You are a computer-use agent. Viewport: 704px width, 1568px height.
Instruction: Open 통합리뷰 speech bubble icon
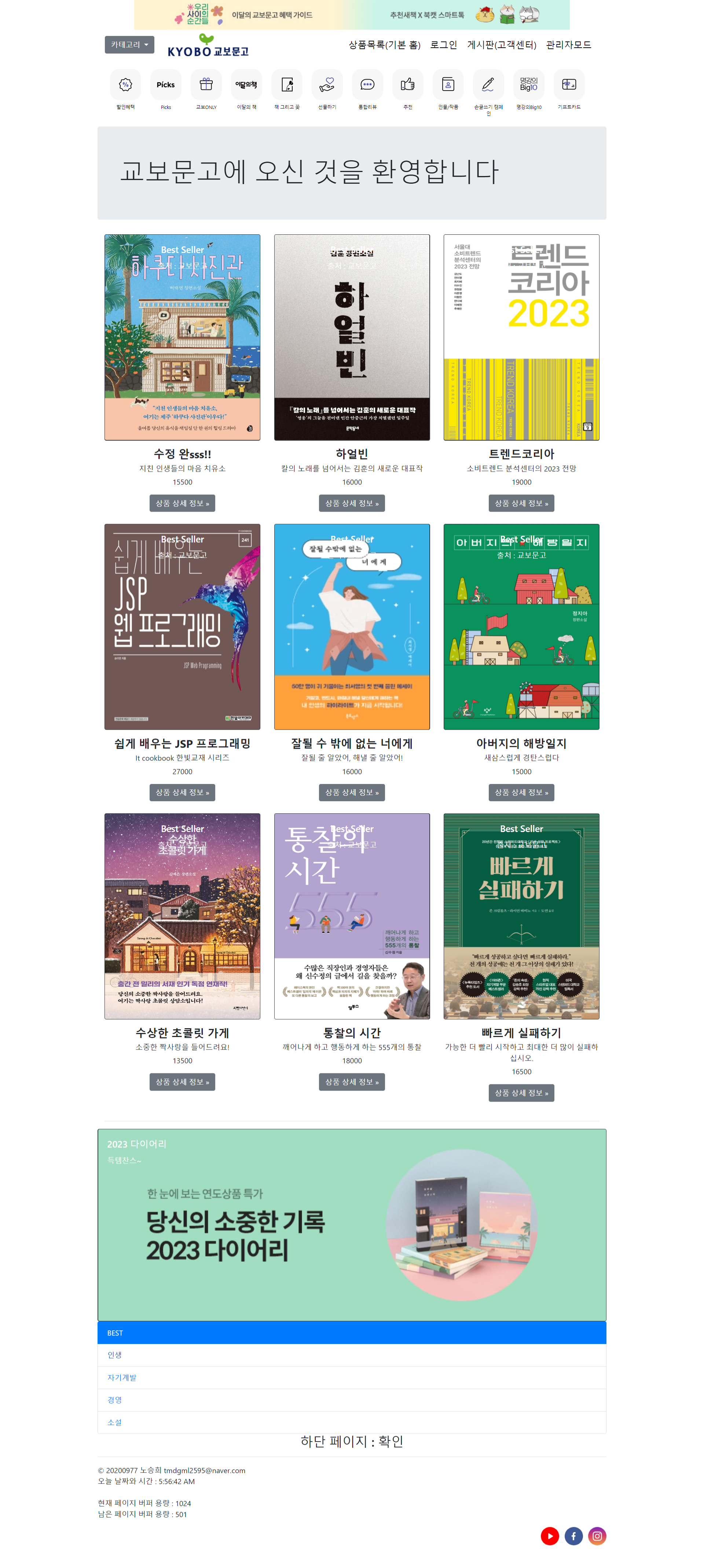[367, 85]
